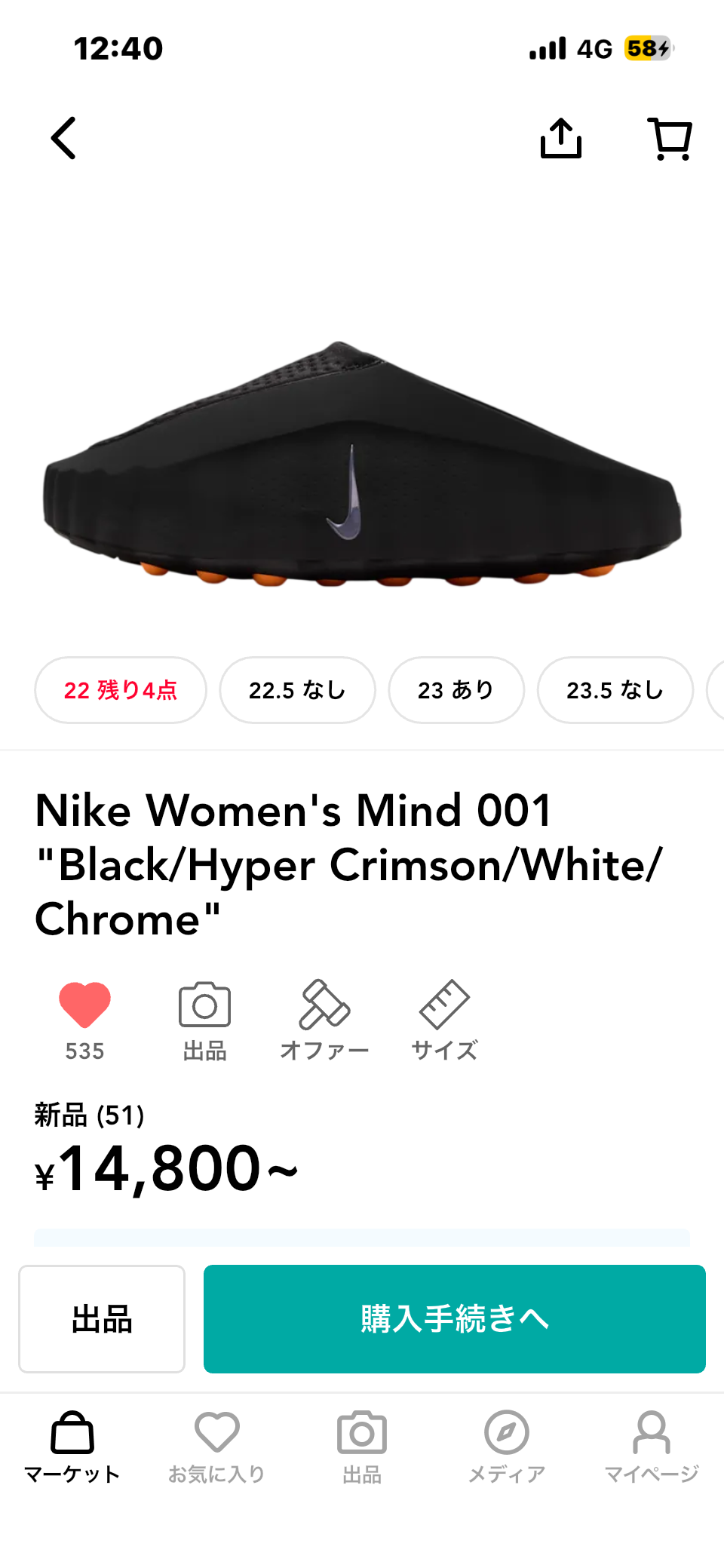
Task: Switch to the マーケット tab
Action: pos(72,1444)
